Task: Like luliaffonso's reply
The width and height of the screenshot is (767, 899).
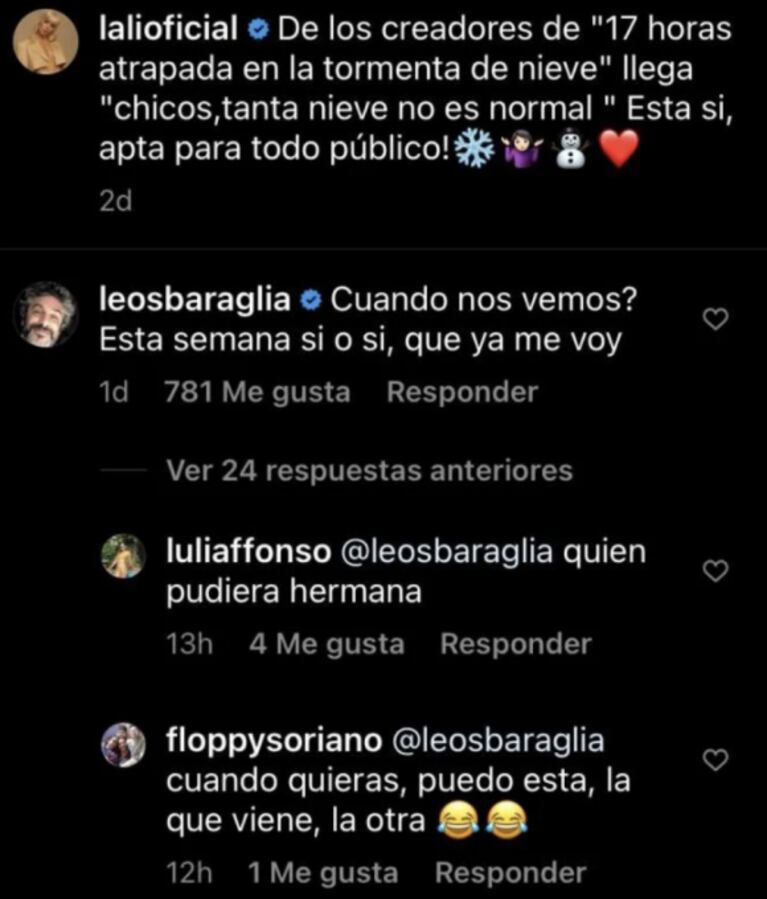Action: point(715,571)
